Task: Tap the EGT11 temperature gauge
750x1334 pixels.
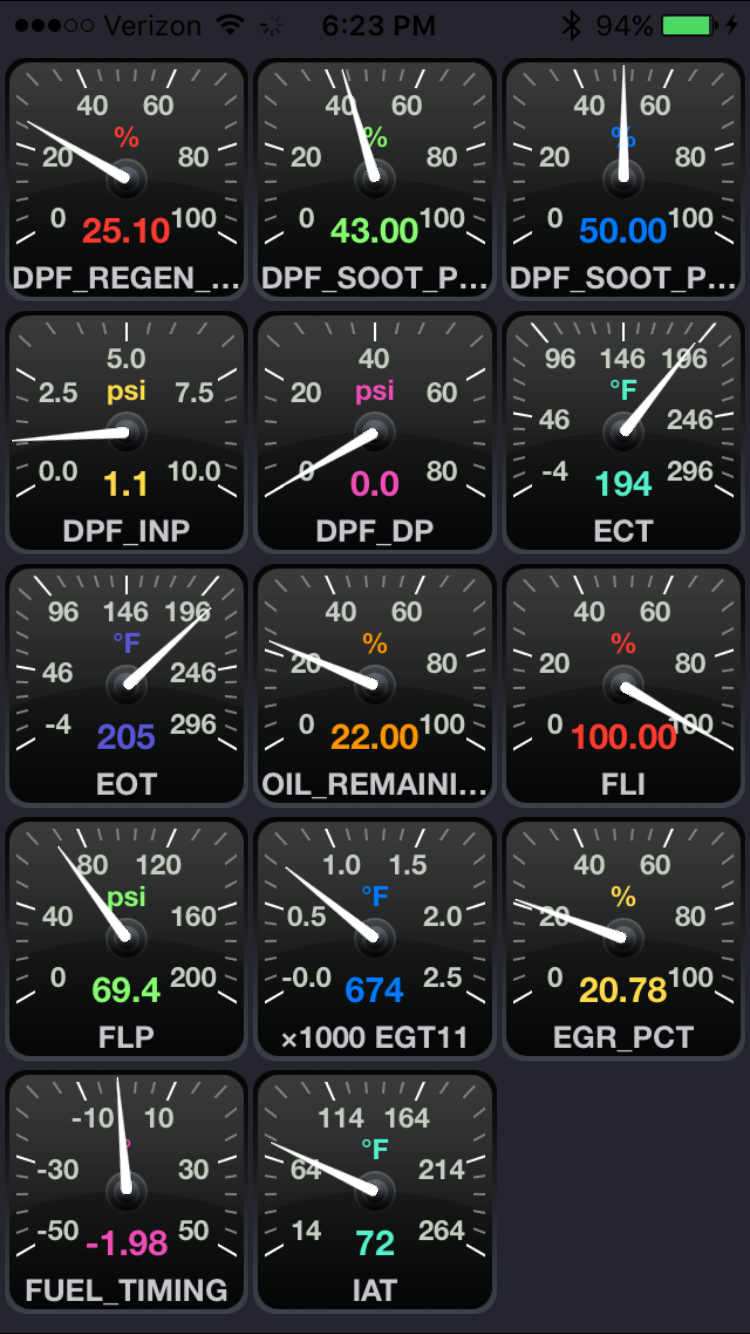Action: coord(375,938)
